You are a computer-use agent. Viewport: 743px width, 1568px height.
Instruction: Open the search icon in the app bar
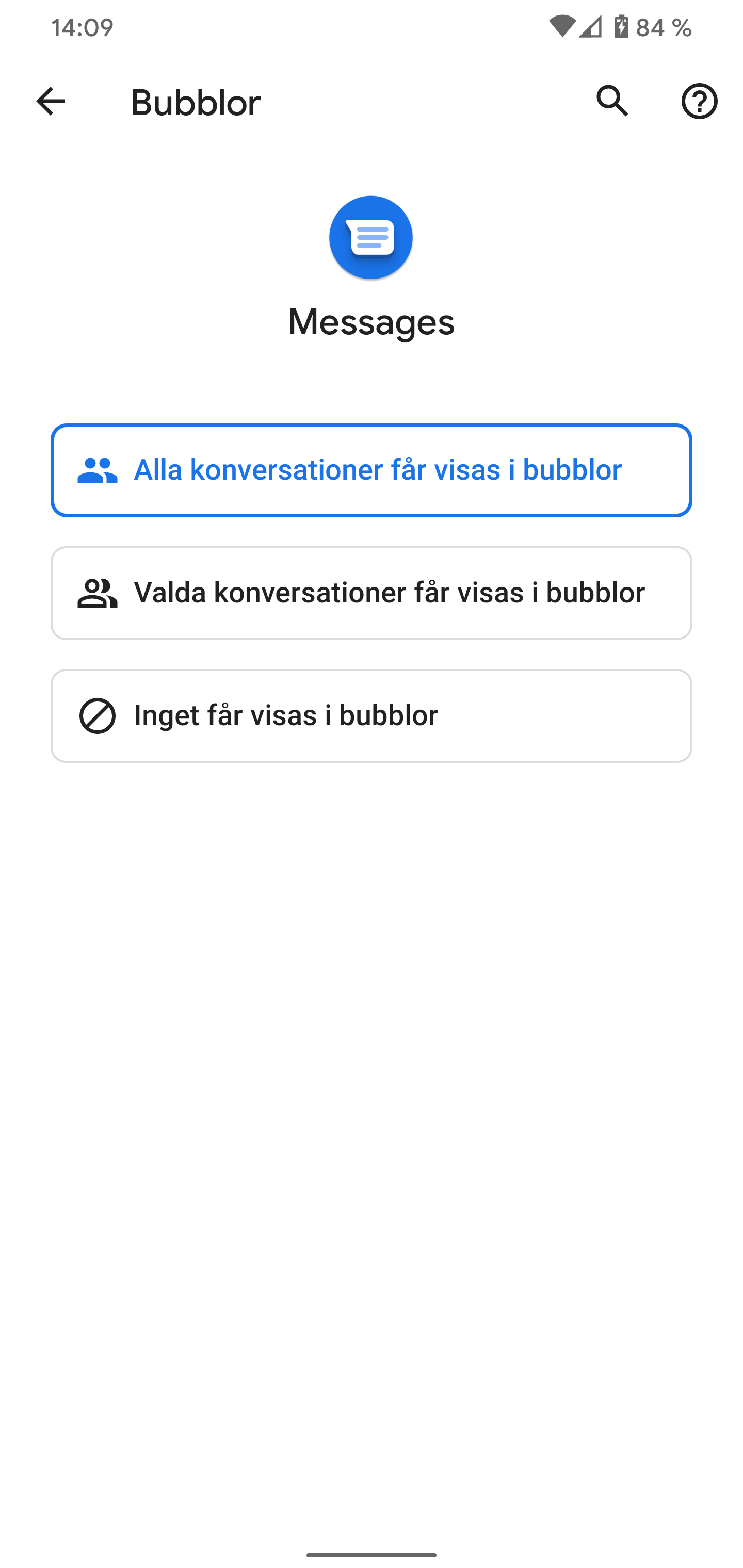[x=612, y=101]
